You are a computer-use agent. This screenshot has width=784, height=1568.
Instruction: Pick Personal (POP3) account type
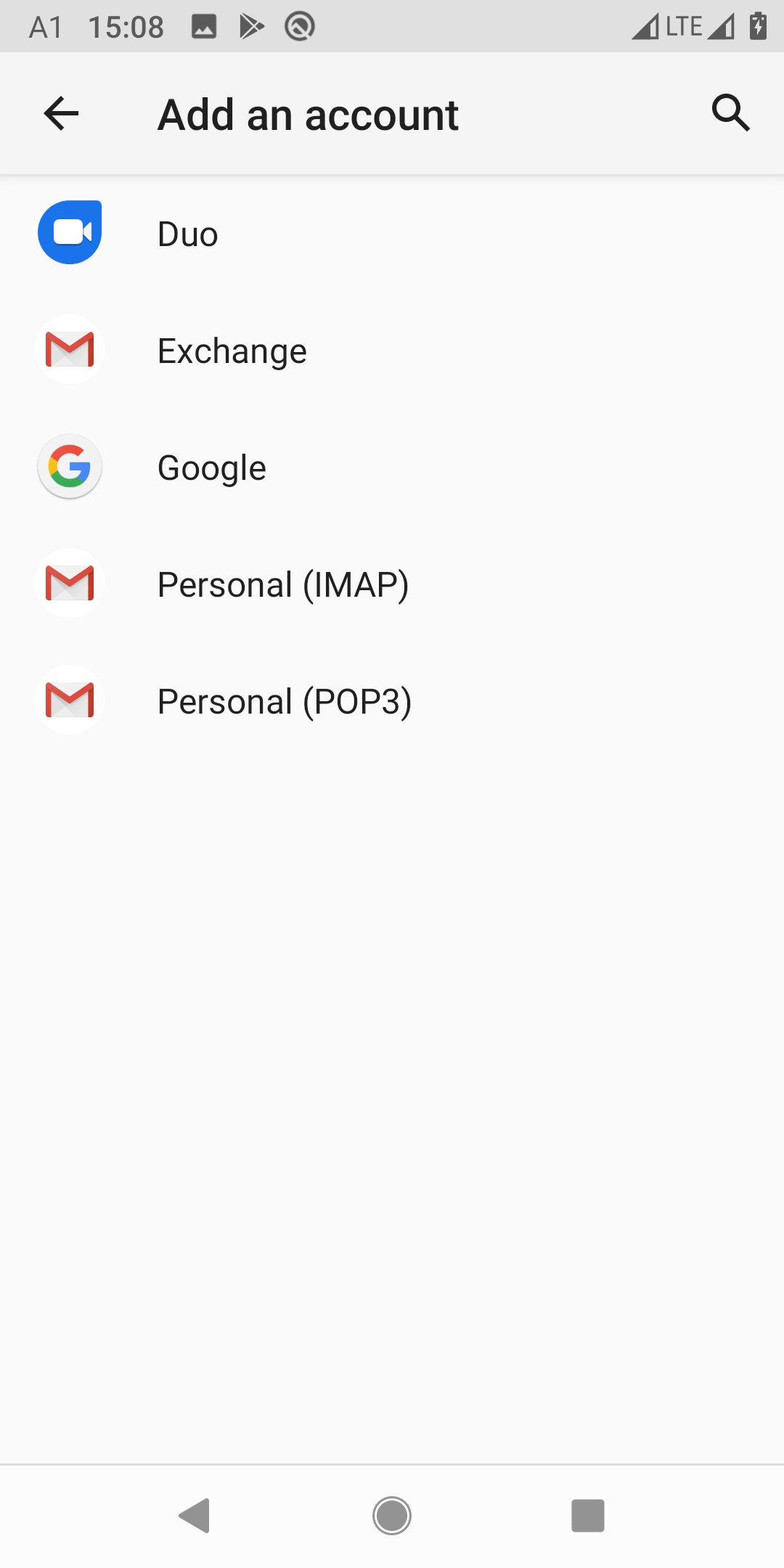click(392, 701)
